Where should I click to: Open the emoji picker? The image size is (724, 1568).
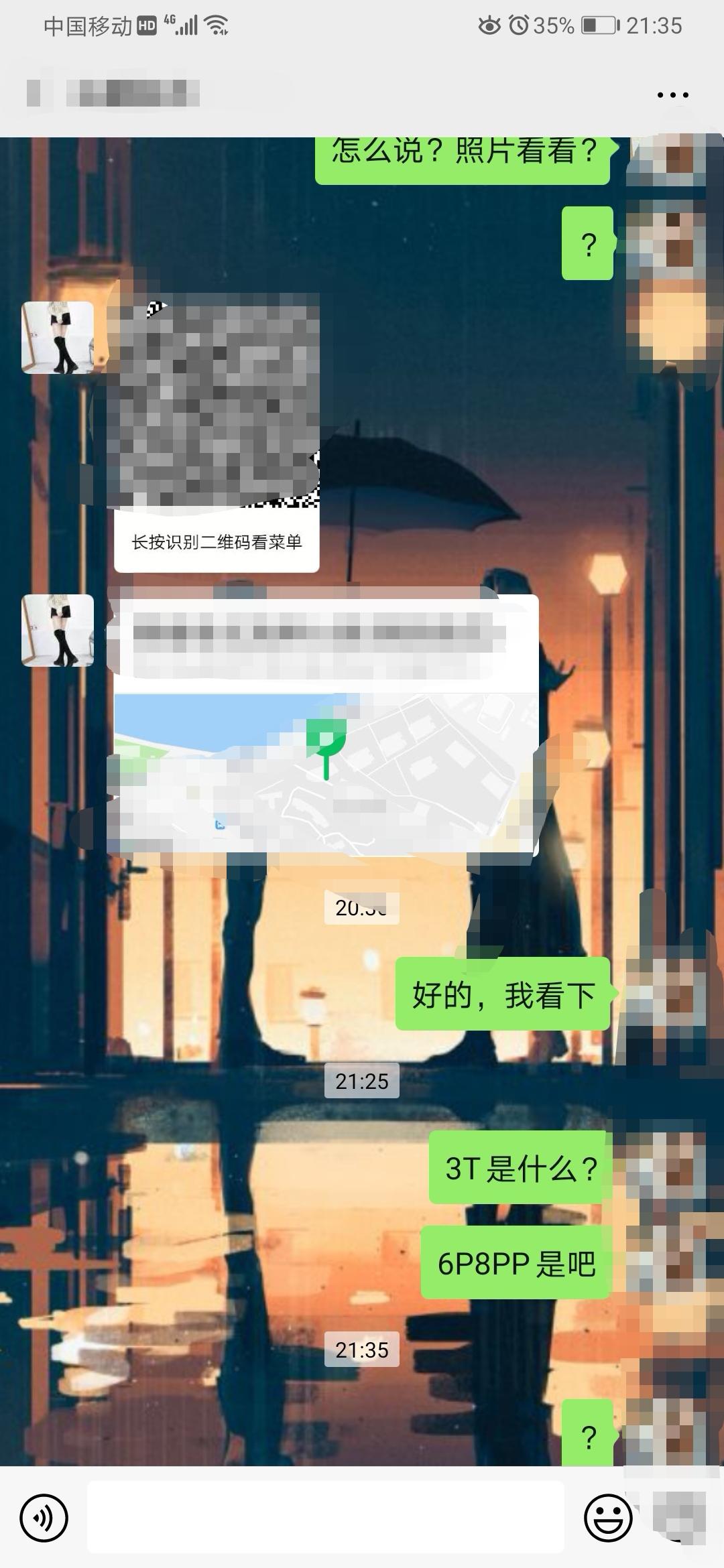point(608,1518)
